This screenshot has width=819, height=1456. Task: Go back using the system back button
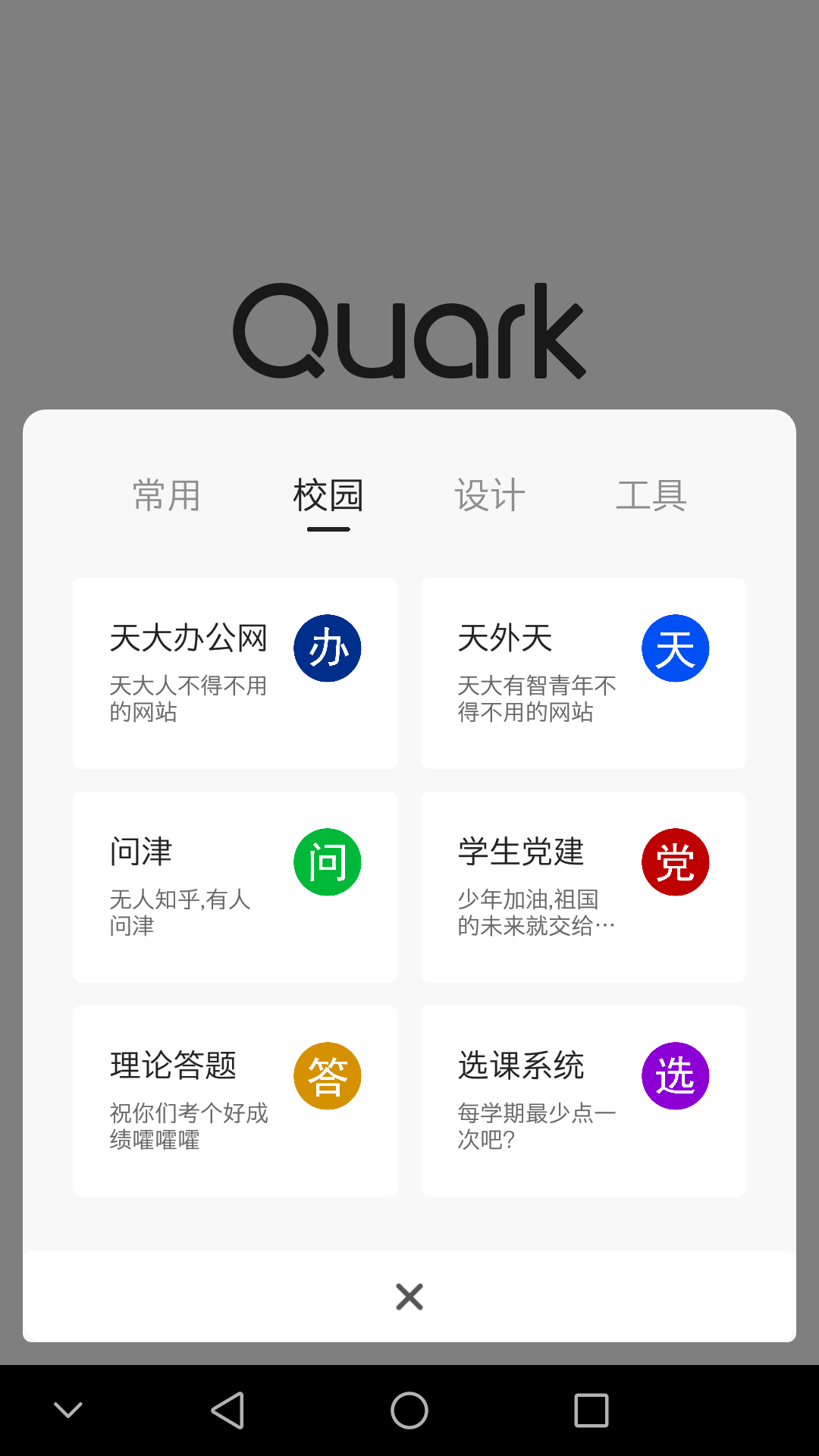click(x=227, y=1410)
